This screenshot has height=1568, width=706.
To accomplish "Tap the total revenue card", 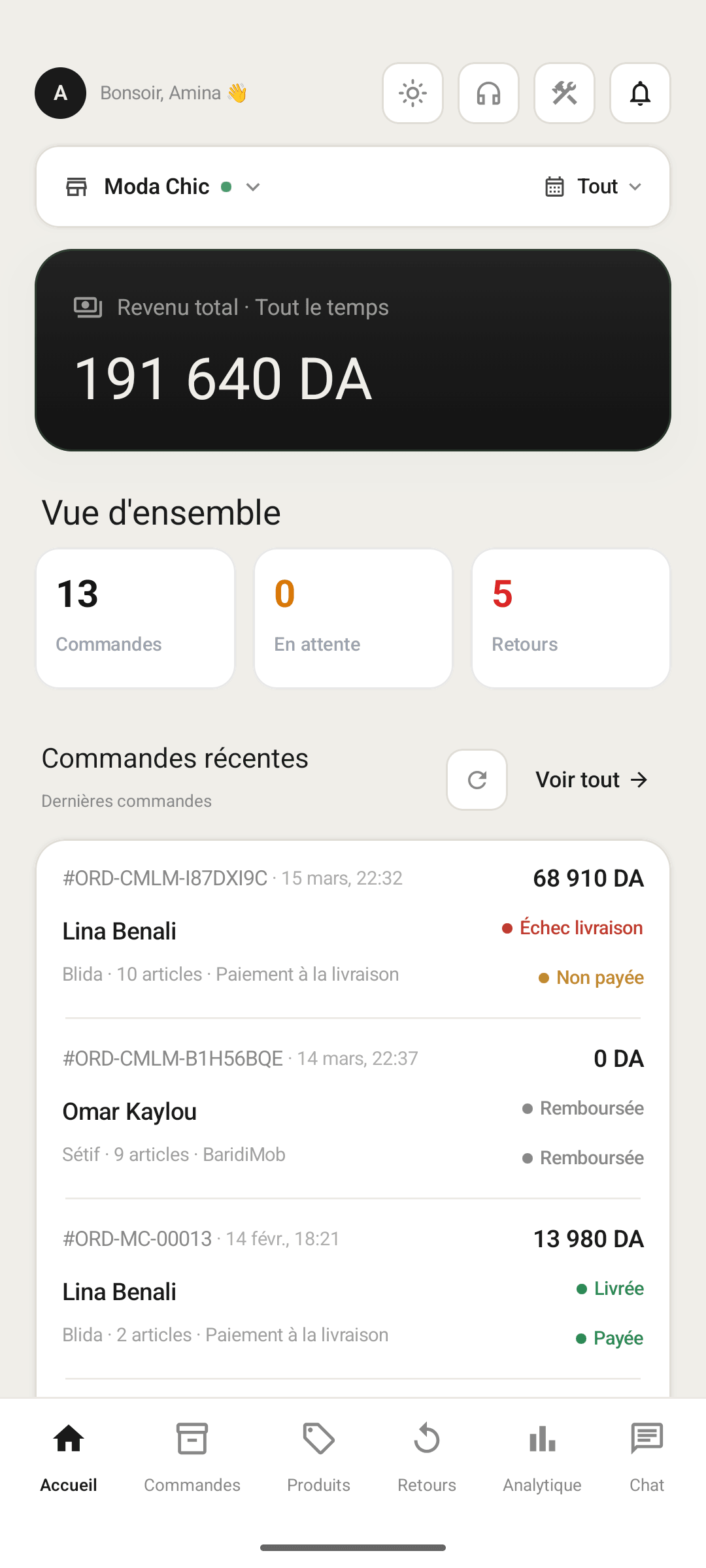I will tap(353, 346).
